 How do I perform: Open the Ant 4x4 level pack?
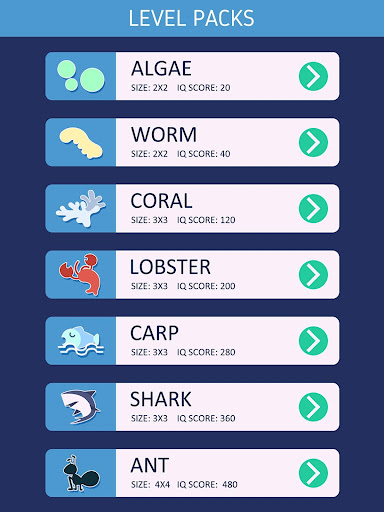coord(192,473)
